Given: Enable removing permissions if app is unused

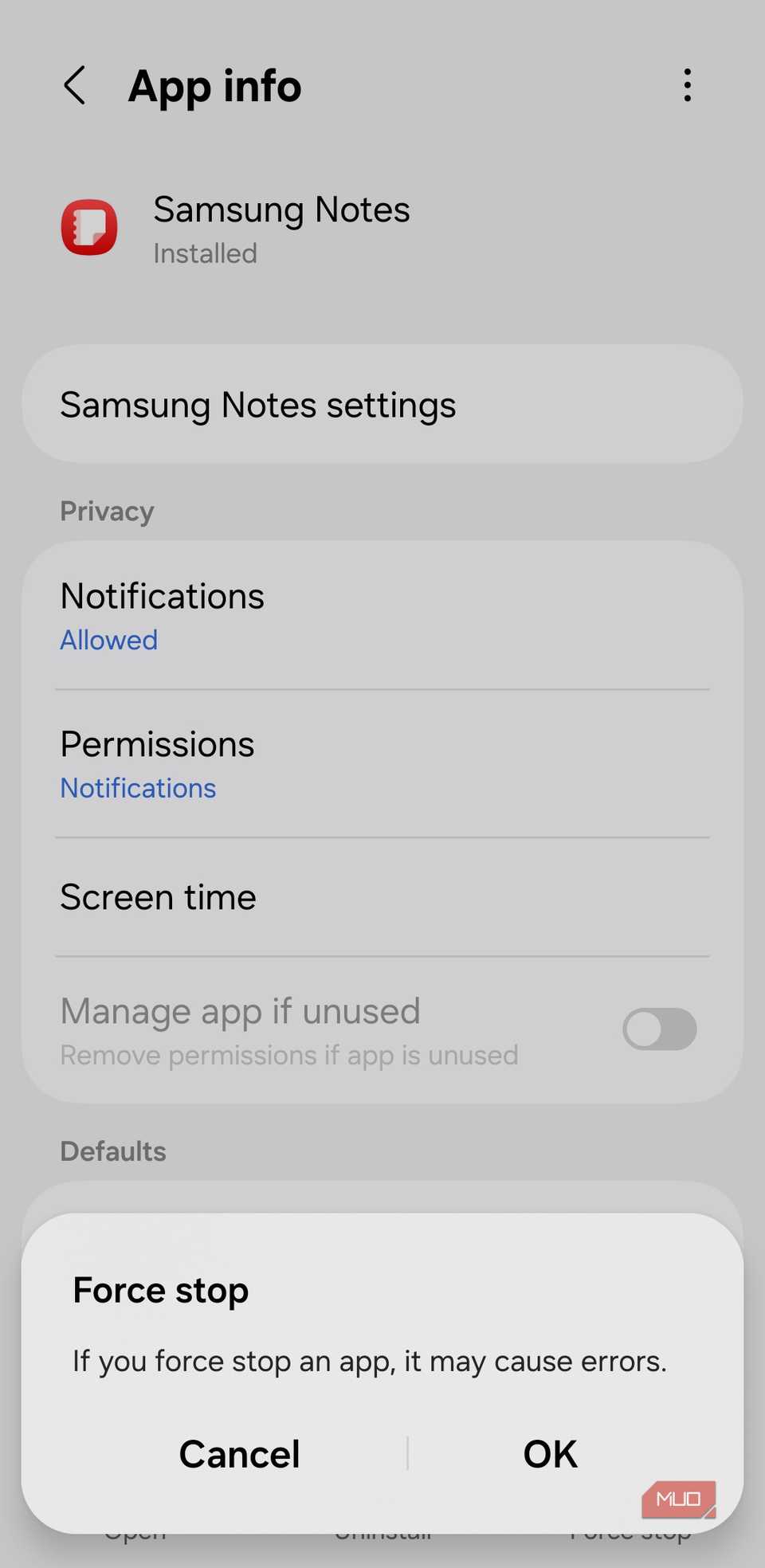Looking at the screenshot, I should click(x=660, y=1029).
